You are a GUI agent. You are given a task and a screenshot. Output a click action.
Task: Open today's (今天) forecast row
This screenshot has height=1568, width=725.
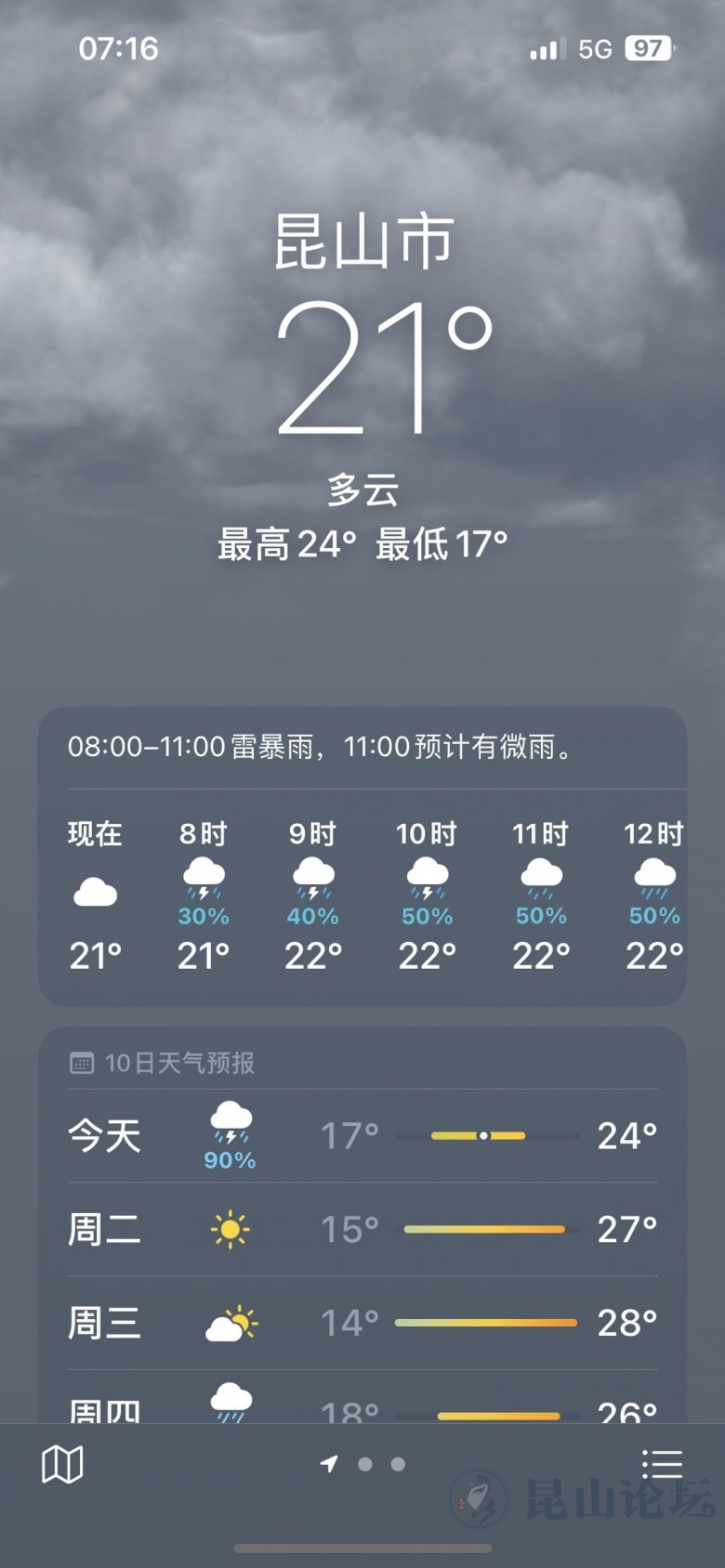tap(362, 1136)
